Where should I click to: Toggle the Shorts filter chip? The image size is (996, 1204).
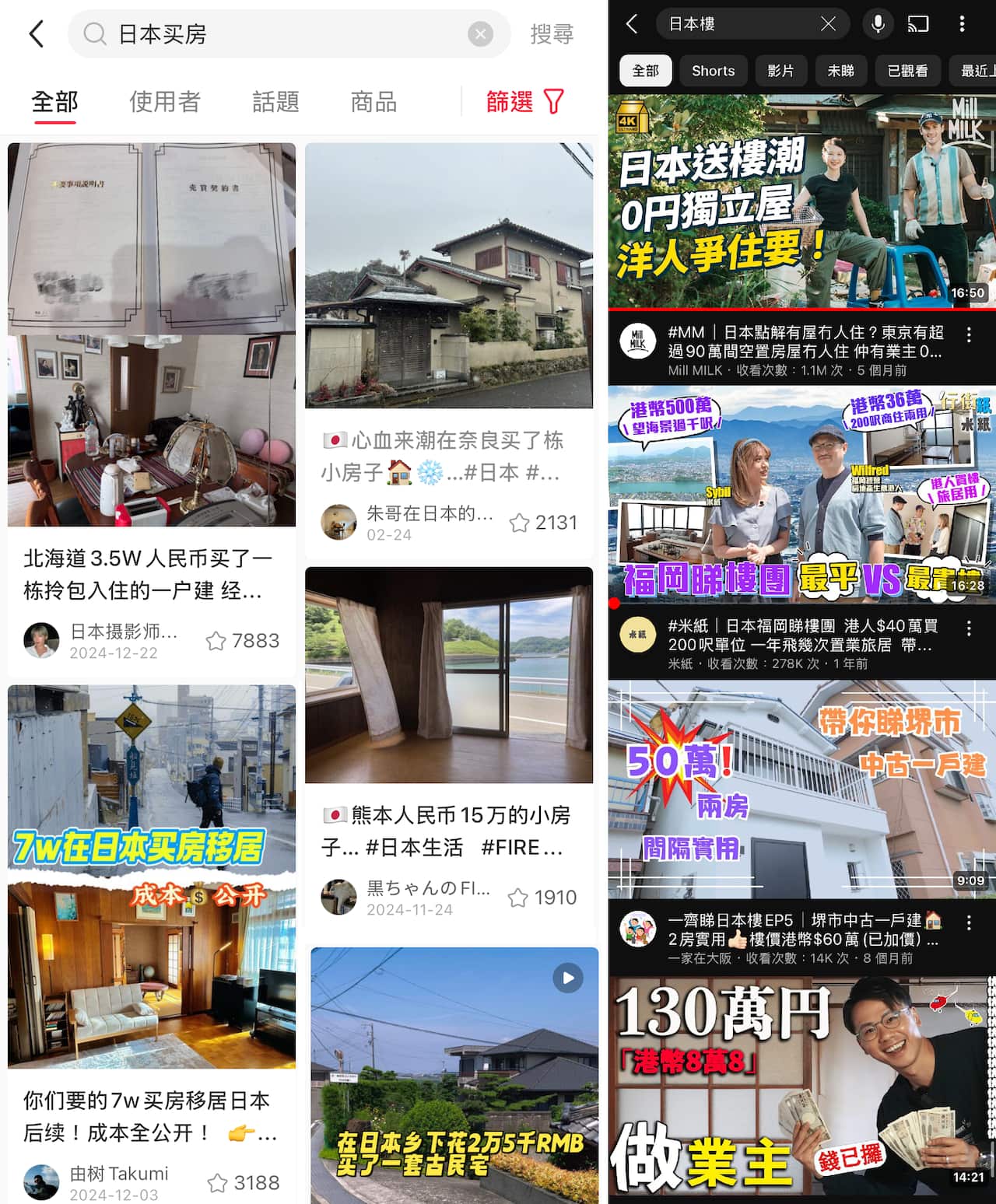pyautogui.click(x=713, y=71)
